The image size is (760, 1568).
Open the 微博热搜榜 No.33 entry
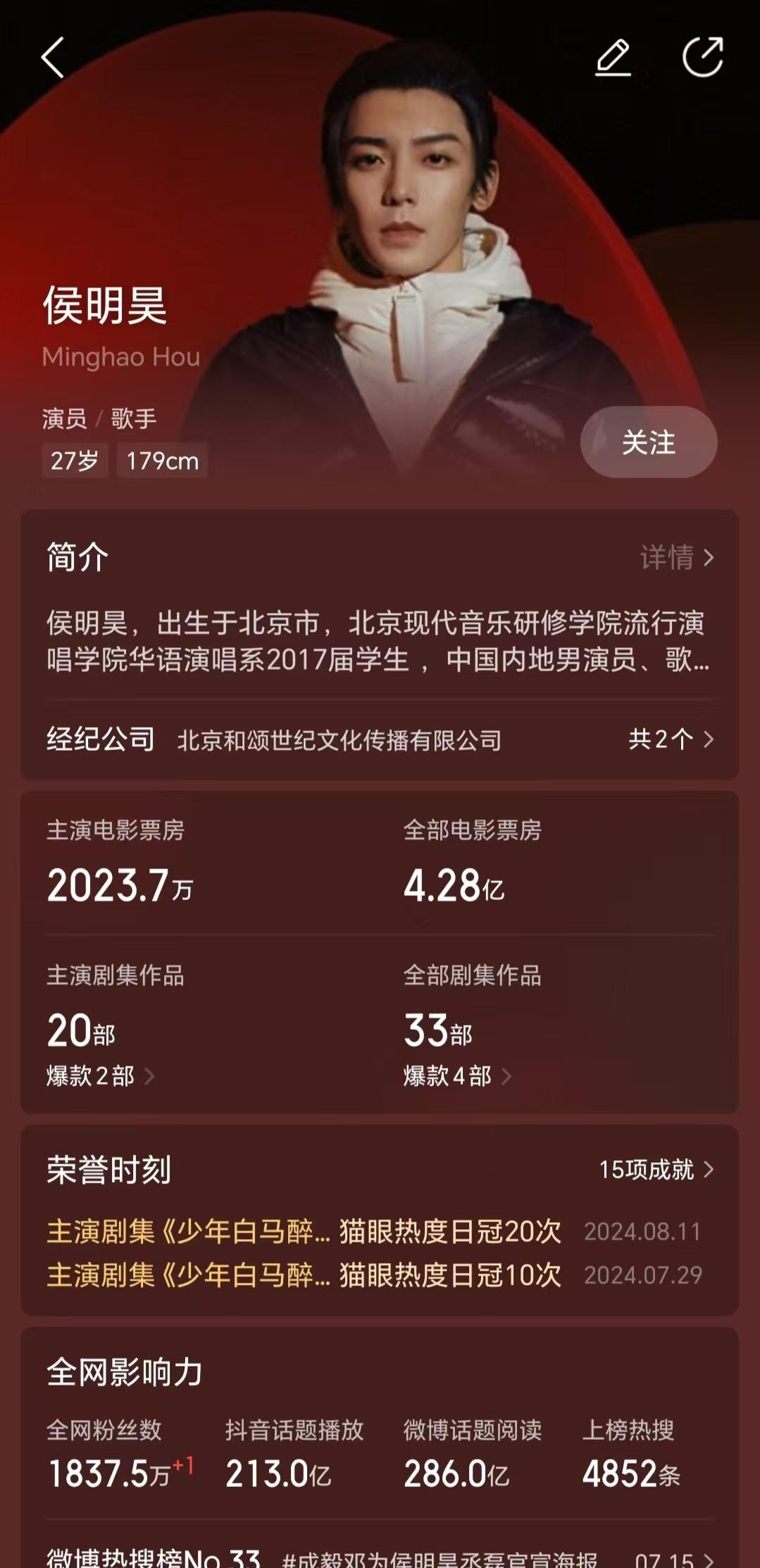point(380,1558)
